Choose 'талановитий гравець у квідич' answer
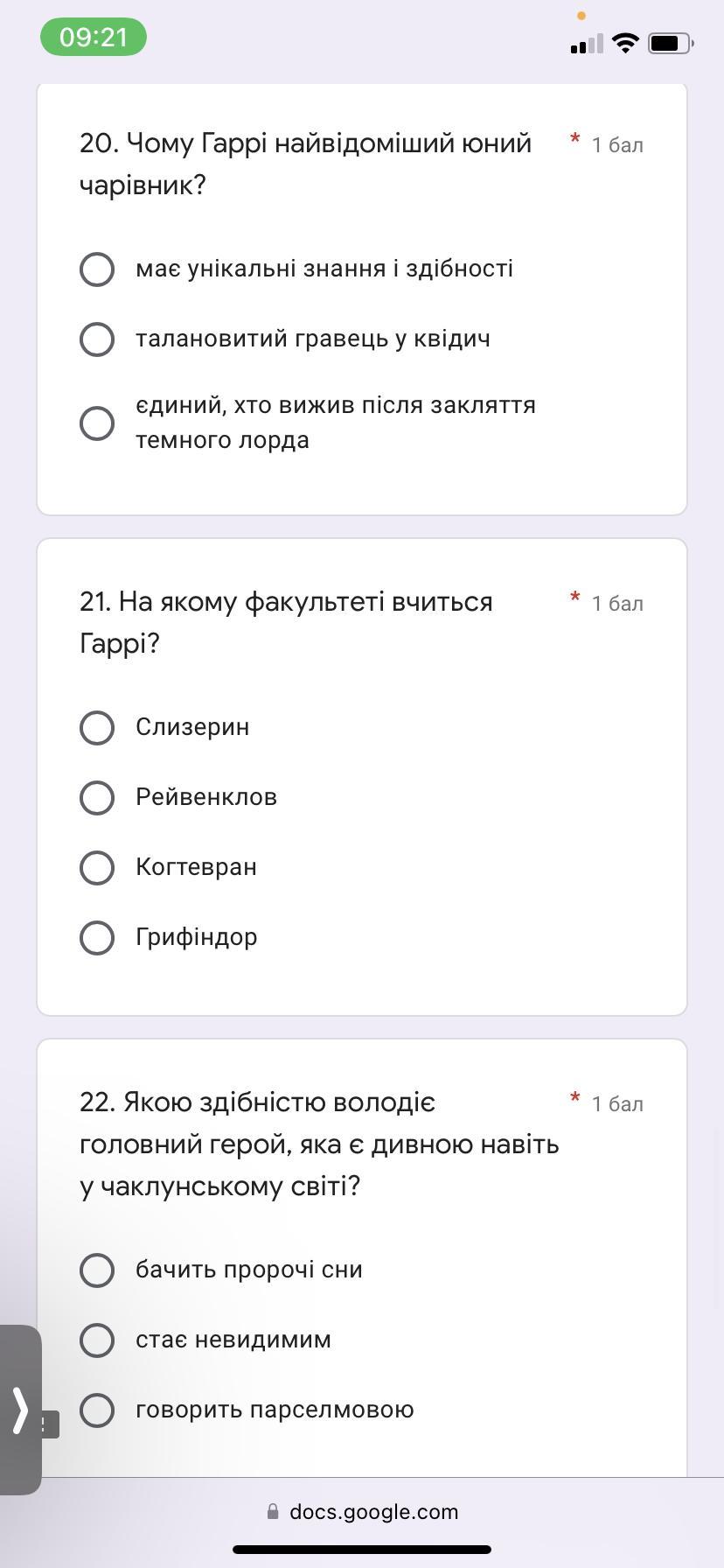This screenshot has height=1568, width=724. tap(97, 339)
